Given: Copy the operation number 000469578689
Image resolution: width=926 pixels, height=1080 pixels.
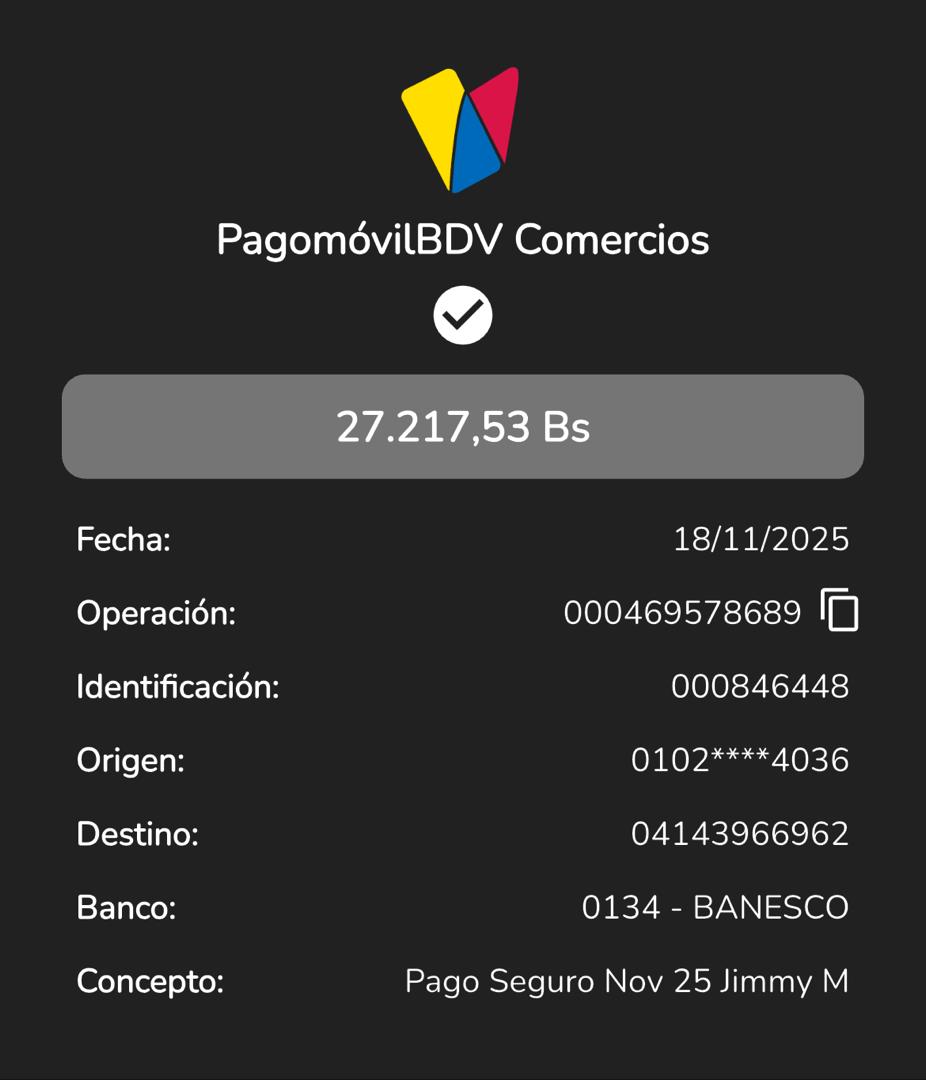Looking at the screenshot, I should pos(840,610).
